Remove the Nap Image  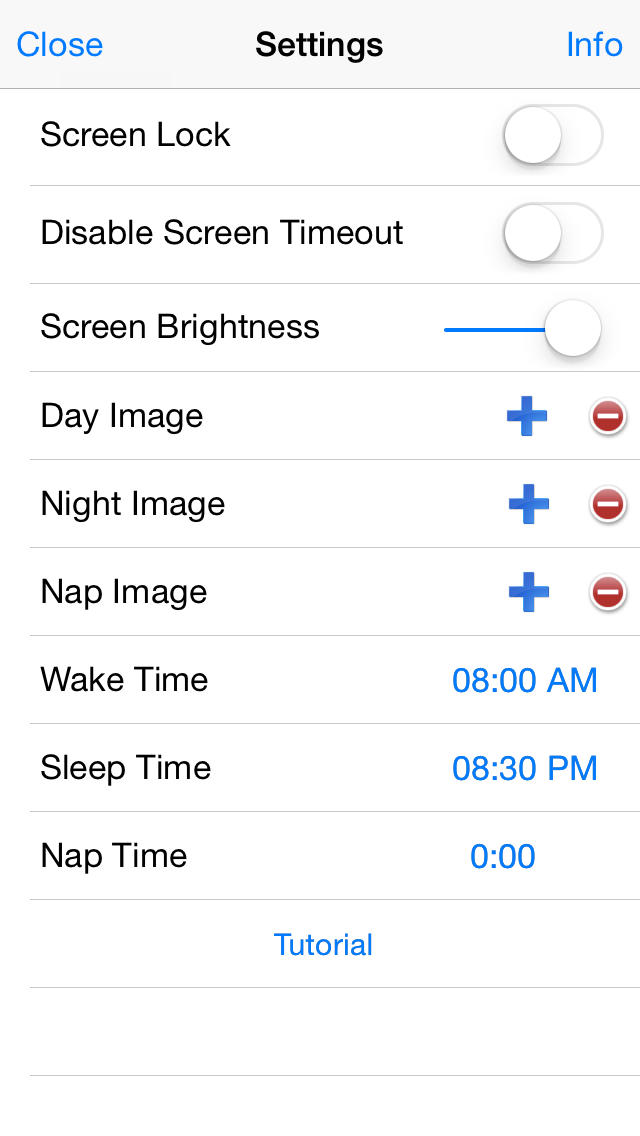point(607,593)
